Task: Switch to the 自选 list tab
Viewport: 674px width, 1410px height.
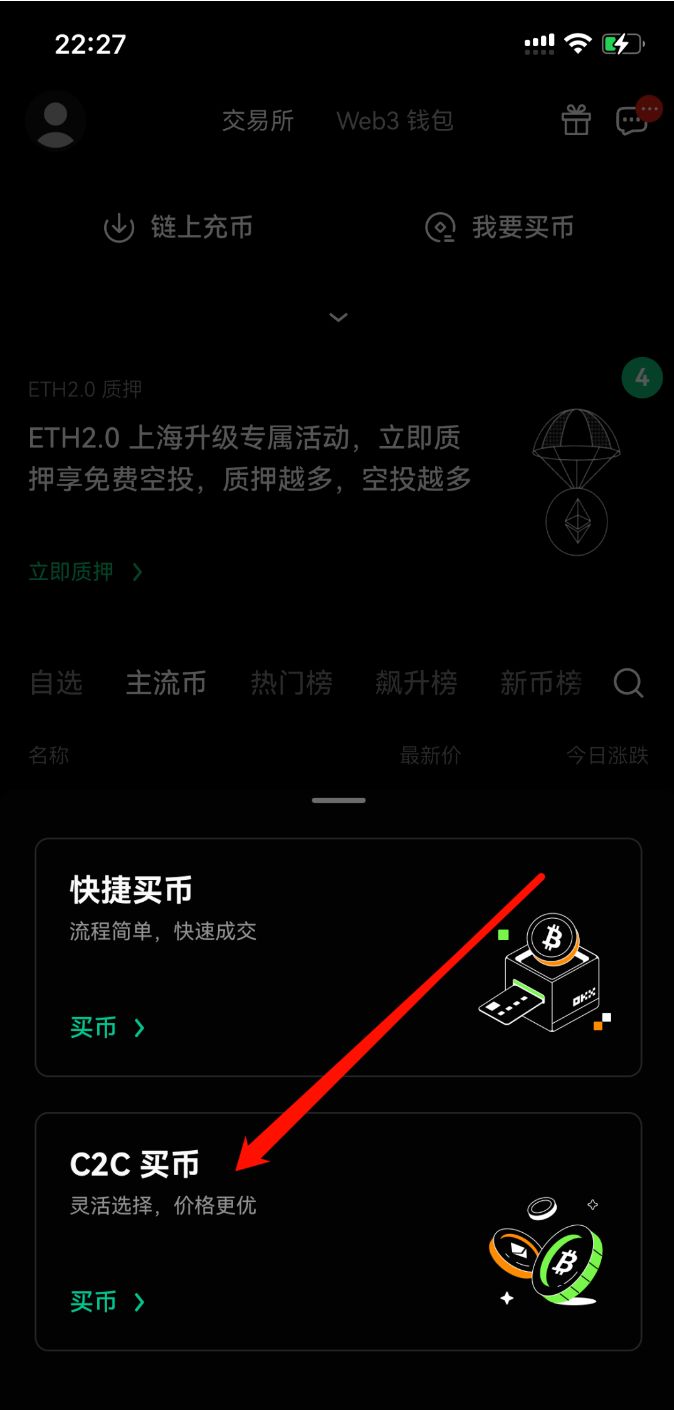Action: pos(56,683)
